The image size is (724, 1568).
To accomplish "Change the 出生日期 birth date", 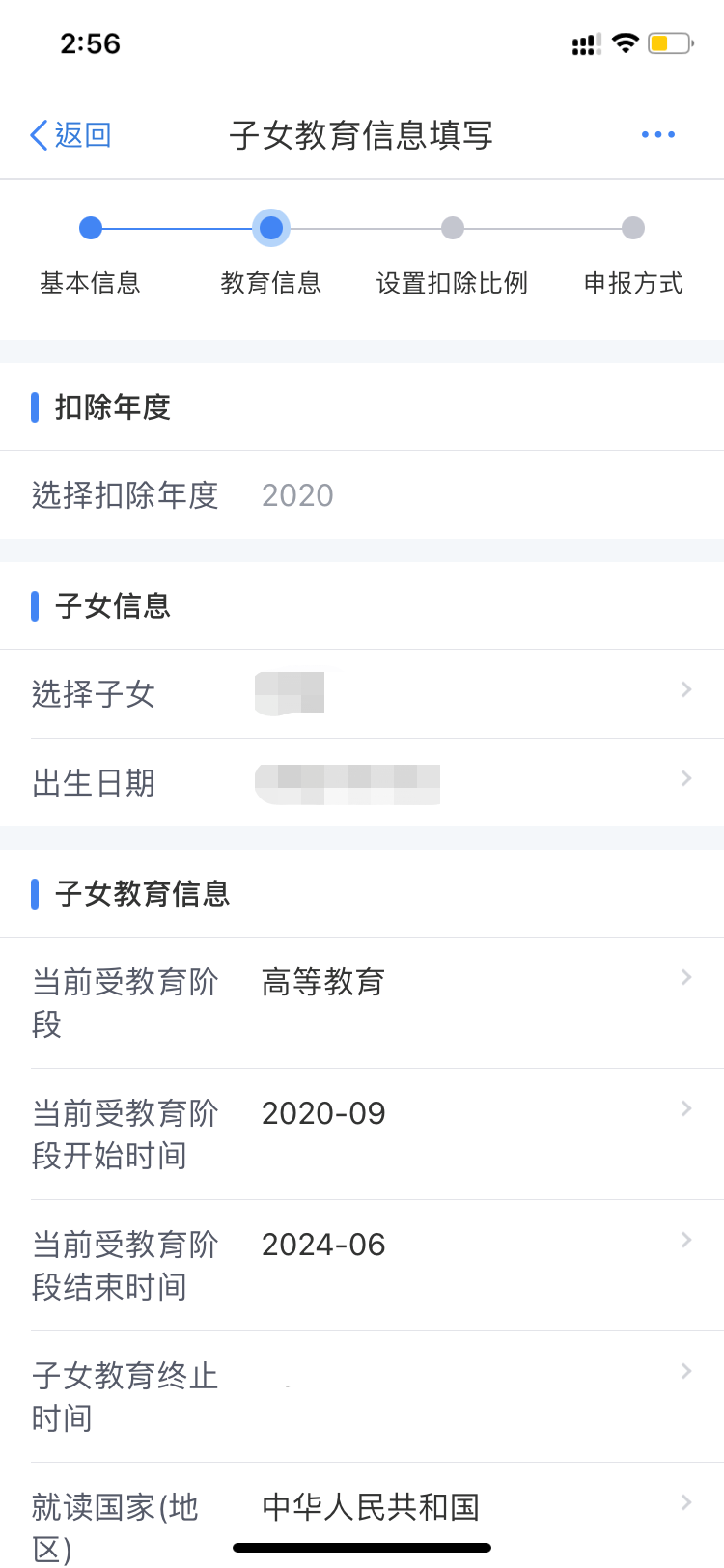I will [362, 782].
